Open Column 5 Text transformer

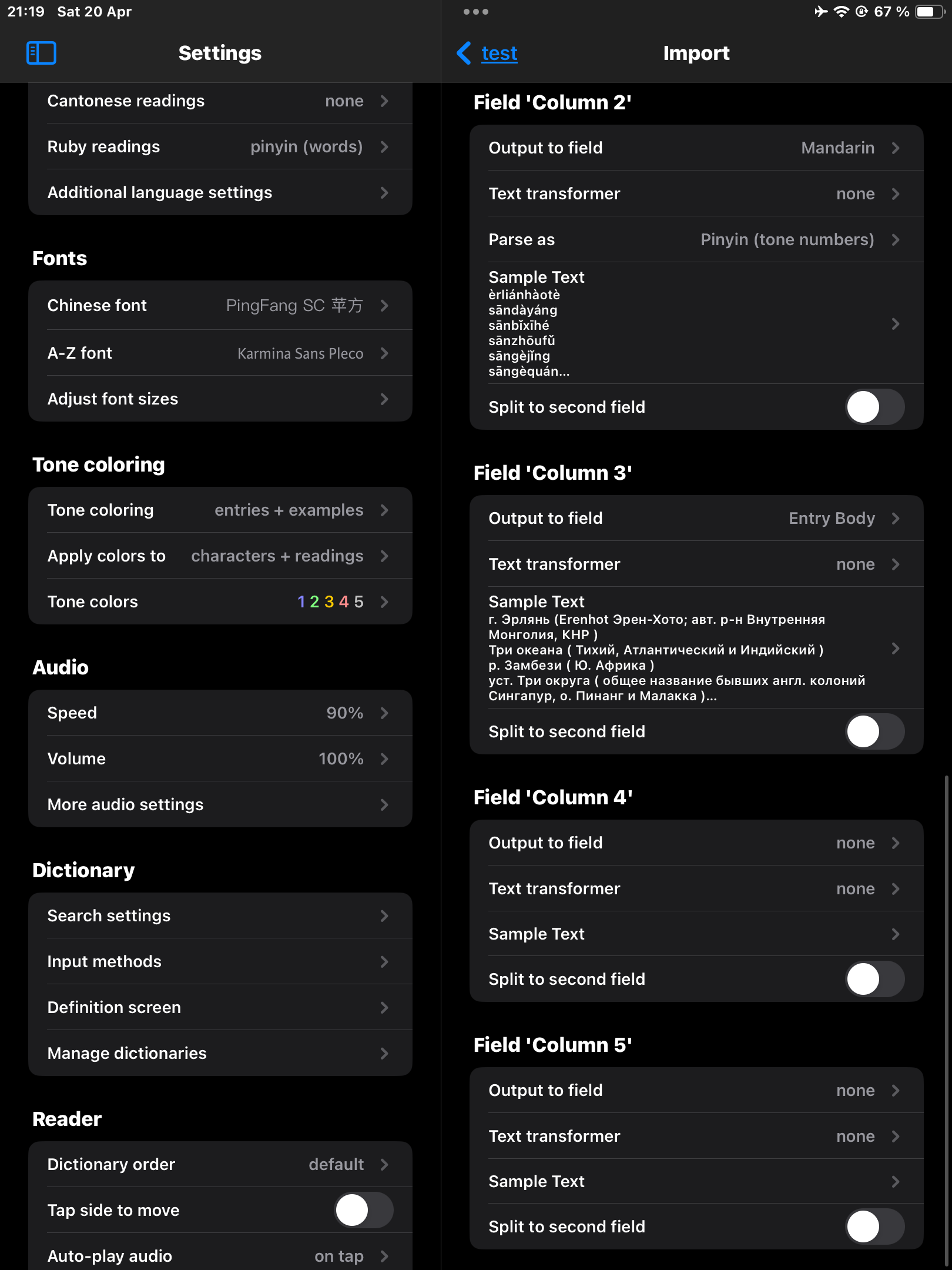(696, 1137)
